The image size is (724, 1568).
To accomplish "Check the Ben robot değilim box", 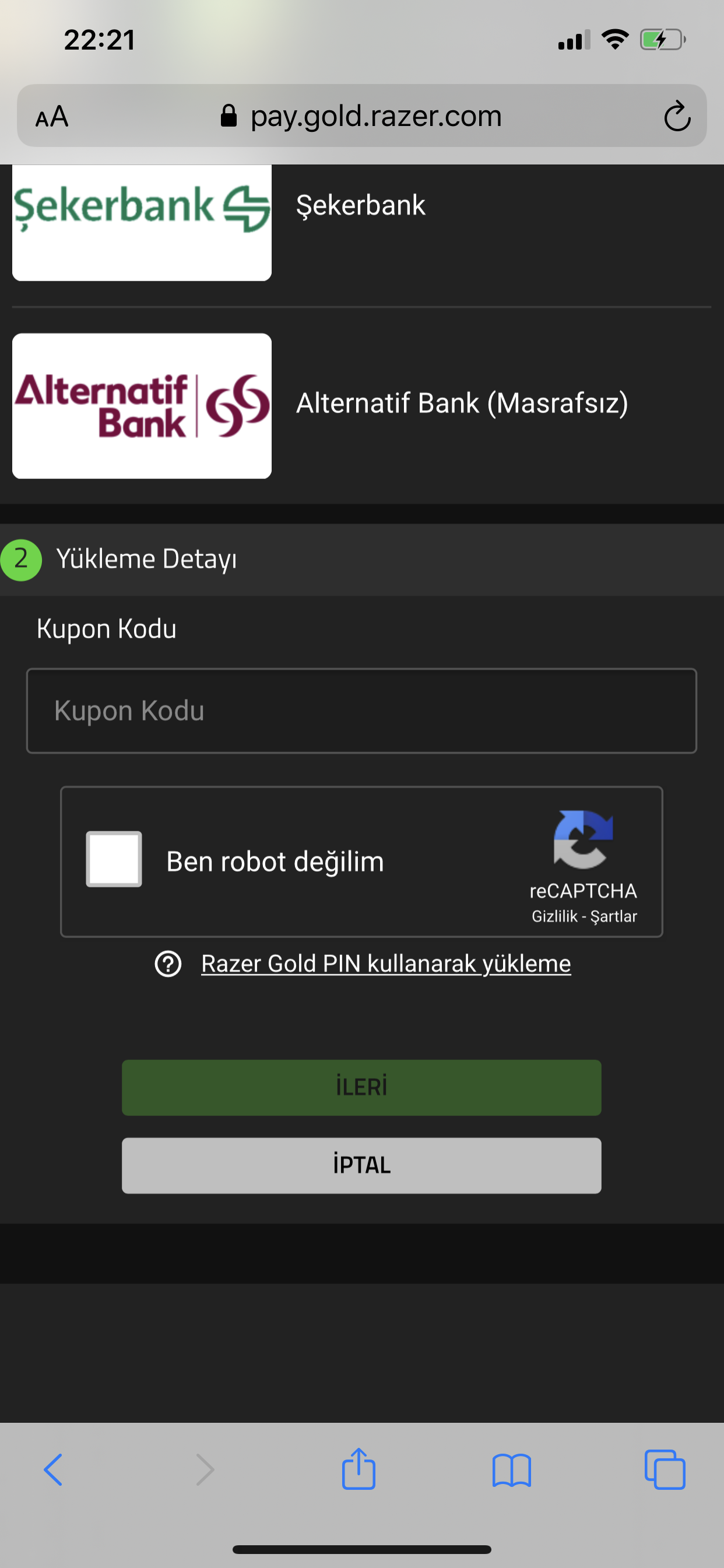I will 114,858.
